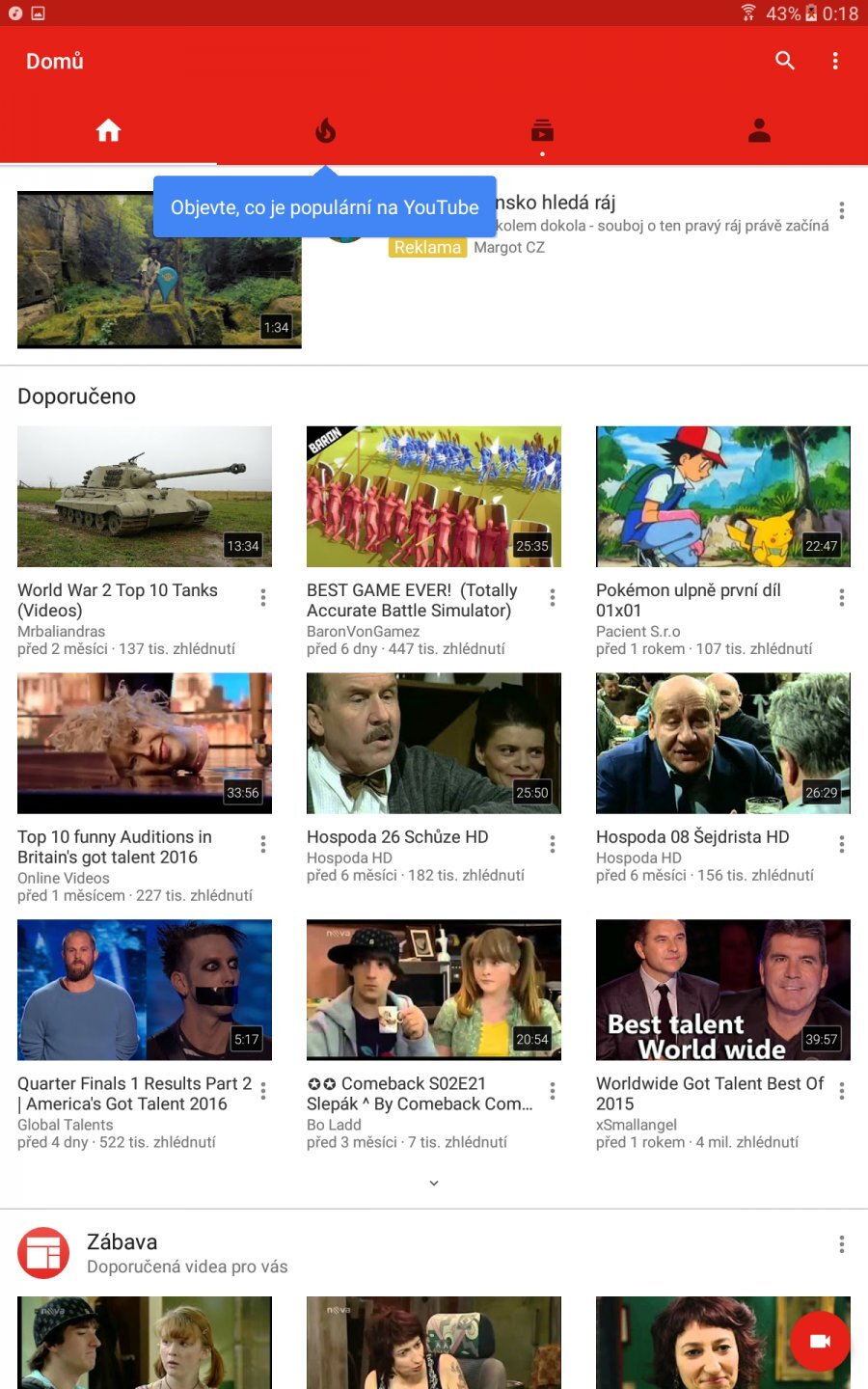The width and height of the screenshot is (868, 1389).
Task: Play Pokémon ulpně první díl 01x01
Action: pyautogui.click(x=723, y=497)
